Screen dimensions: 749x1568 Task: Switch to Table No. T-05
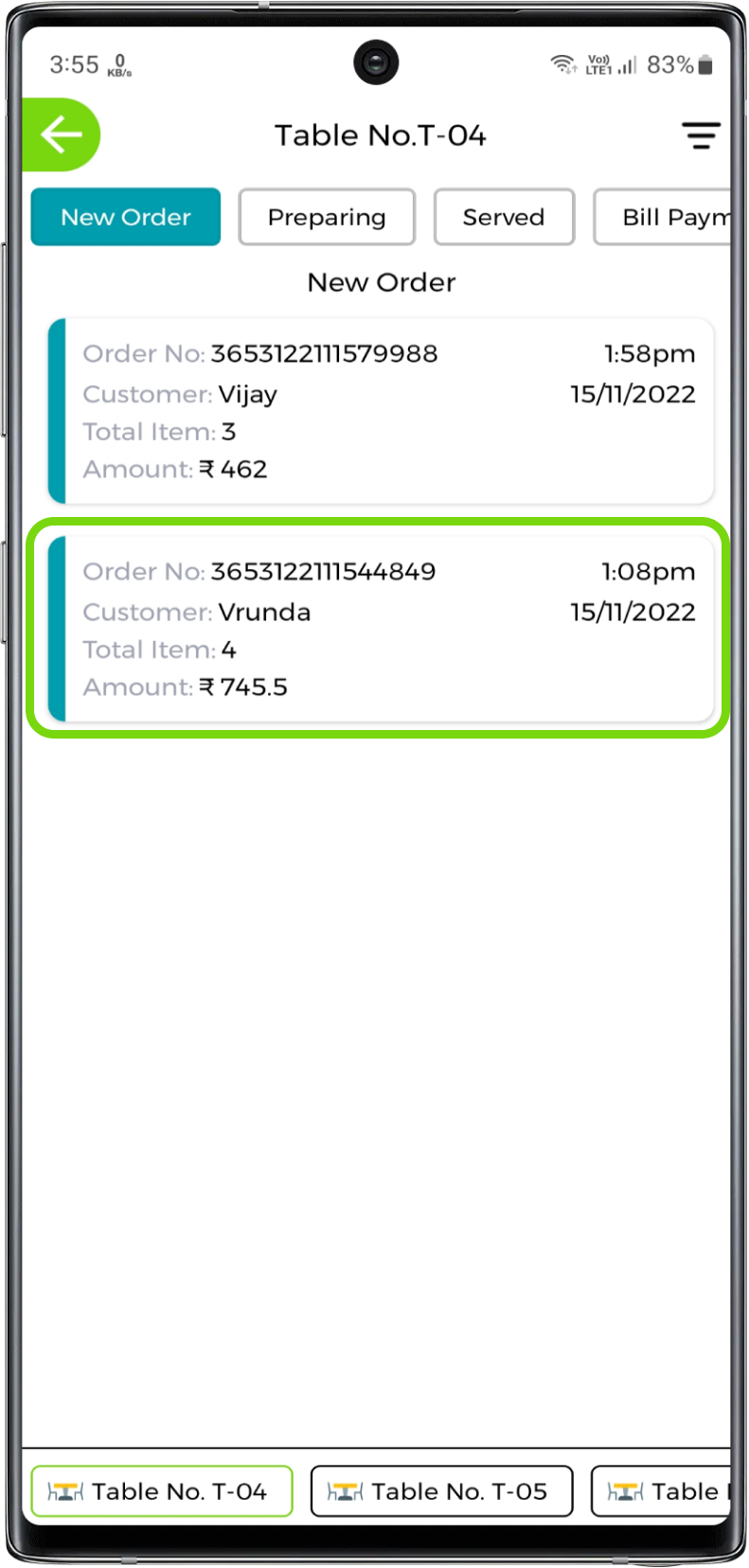point(441,1491)
